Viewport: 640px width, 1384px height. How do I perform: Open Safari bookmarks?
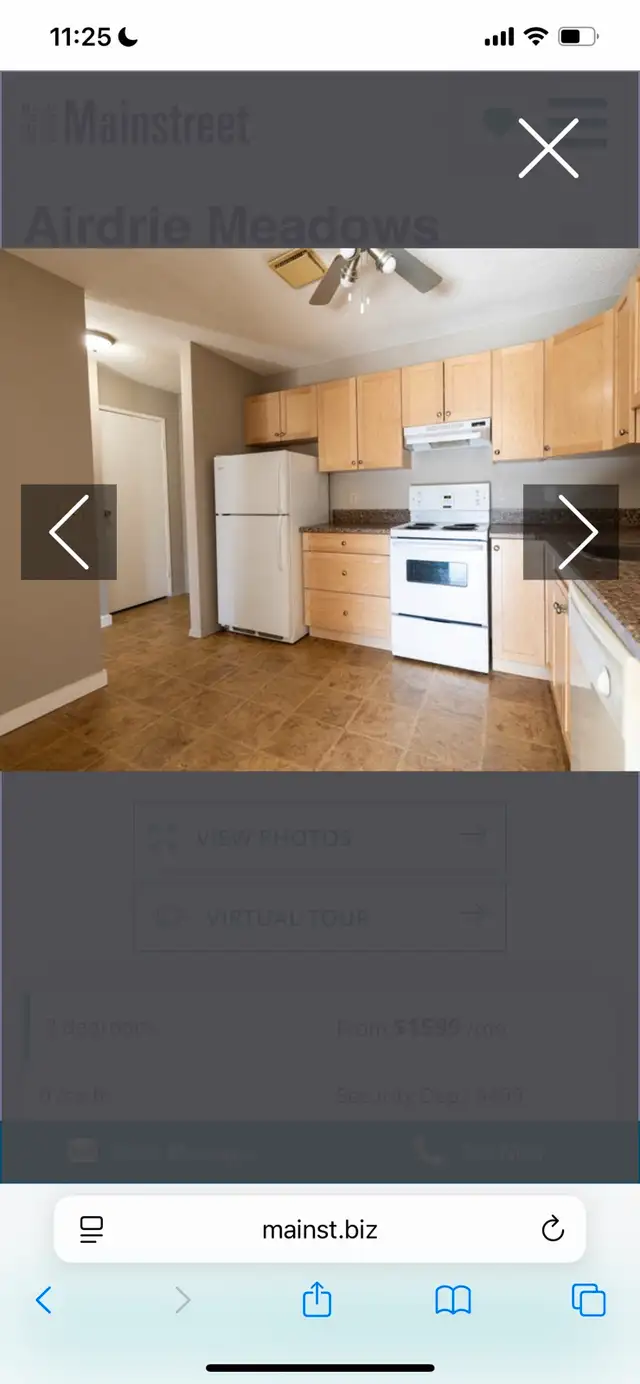(453, 1300)
